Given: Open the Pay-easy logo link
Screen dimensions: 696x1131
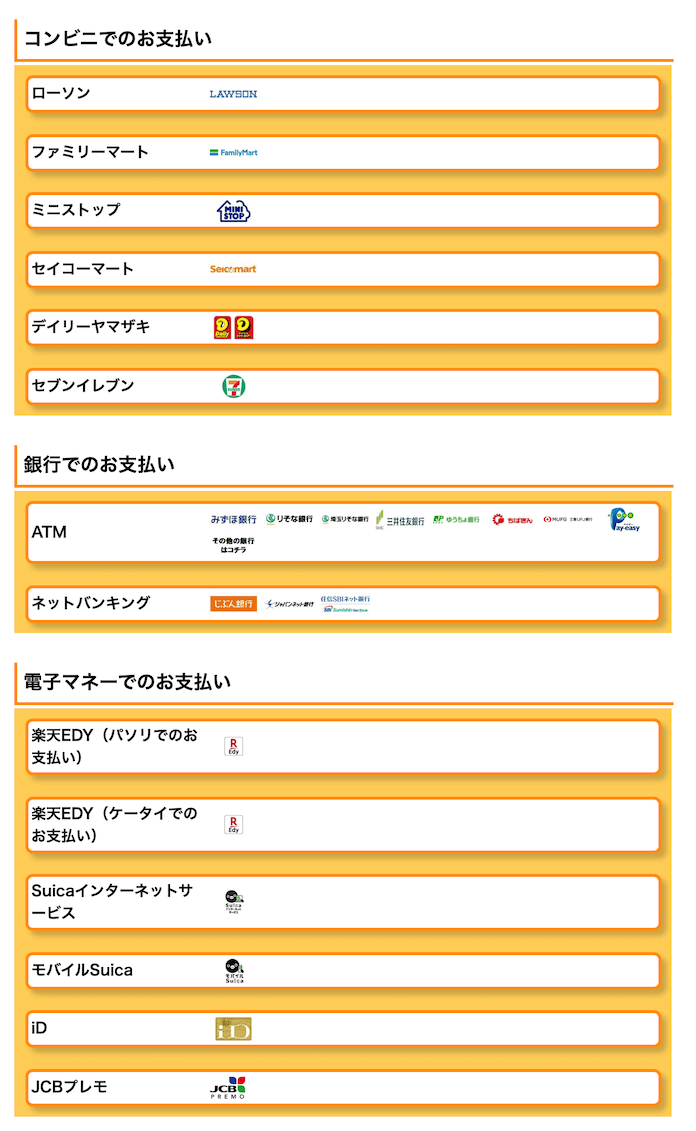Looking at the screenshot, I should (x=624, y=520).
